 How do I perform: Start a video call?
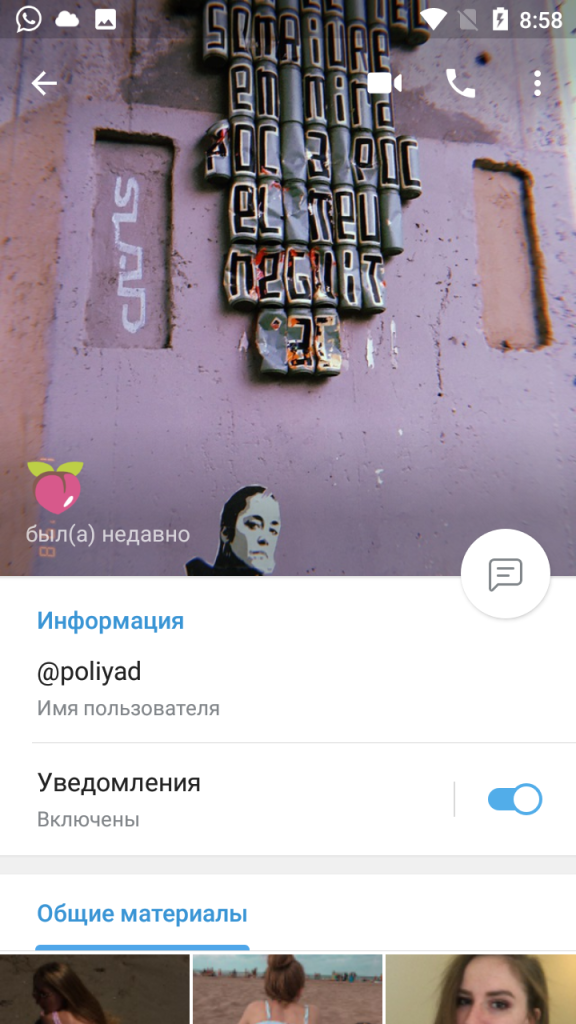tap(385, 84)
